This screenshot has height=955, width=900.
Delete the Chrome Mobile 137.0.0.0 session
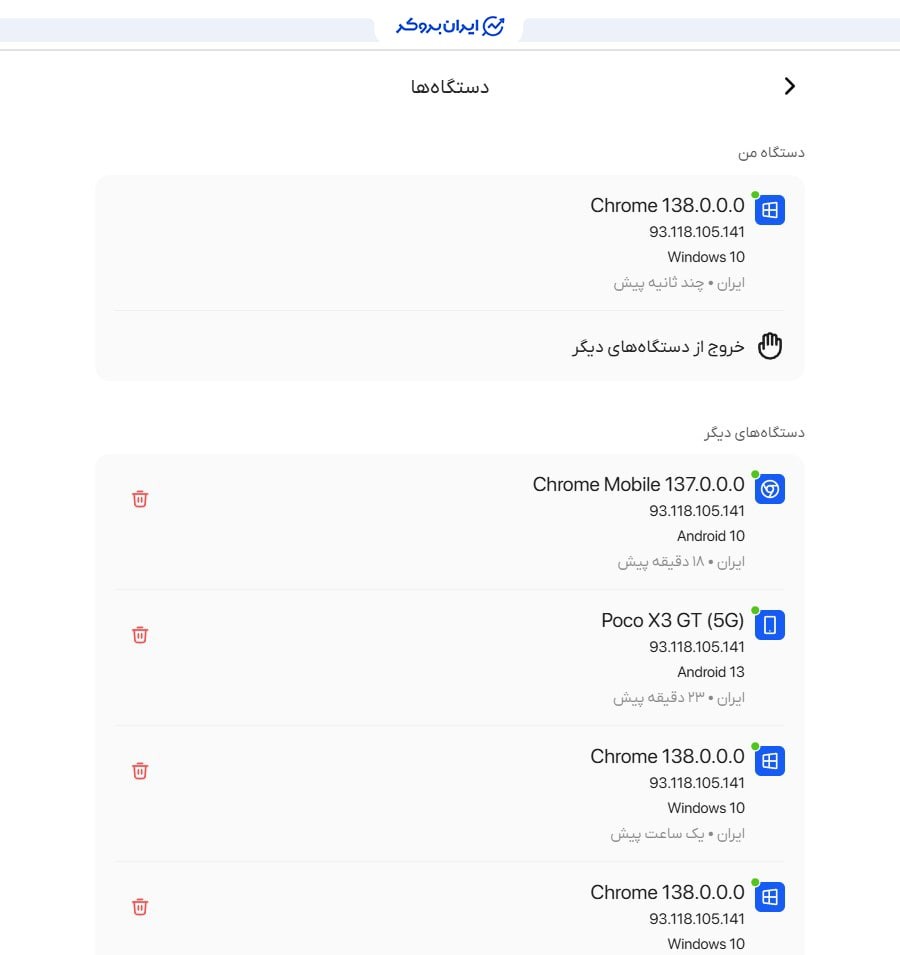pos(140,499)
